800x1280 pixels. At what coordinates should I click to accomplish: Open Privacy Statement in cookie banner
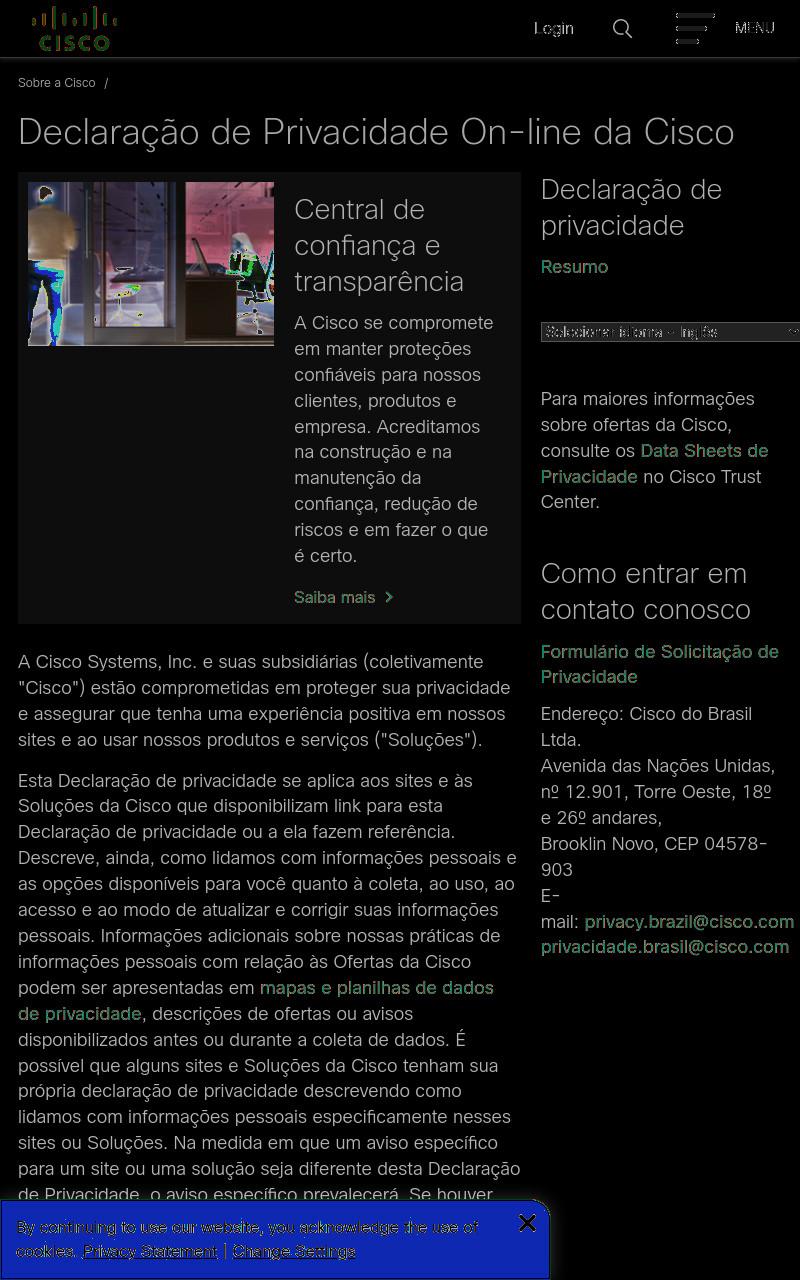coord(150,1251)
